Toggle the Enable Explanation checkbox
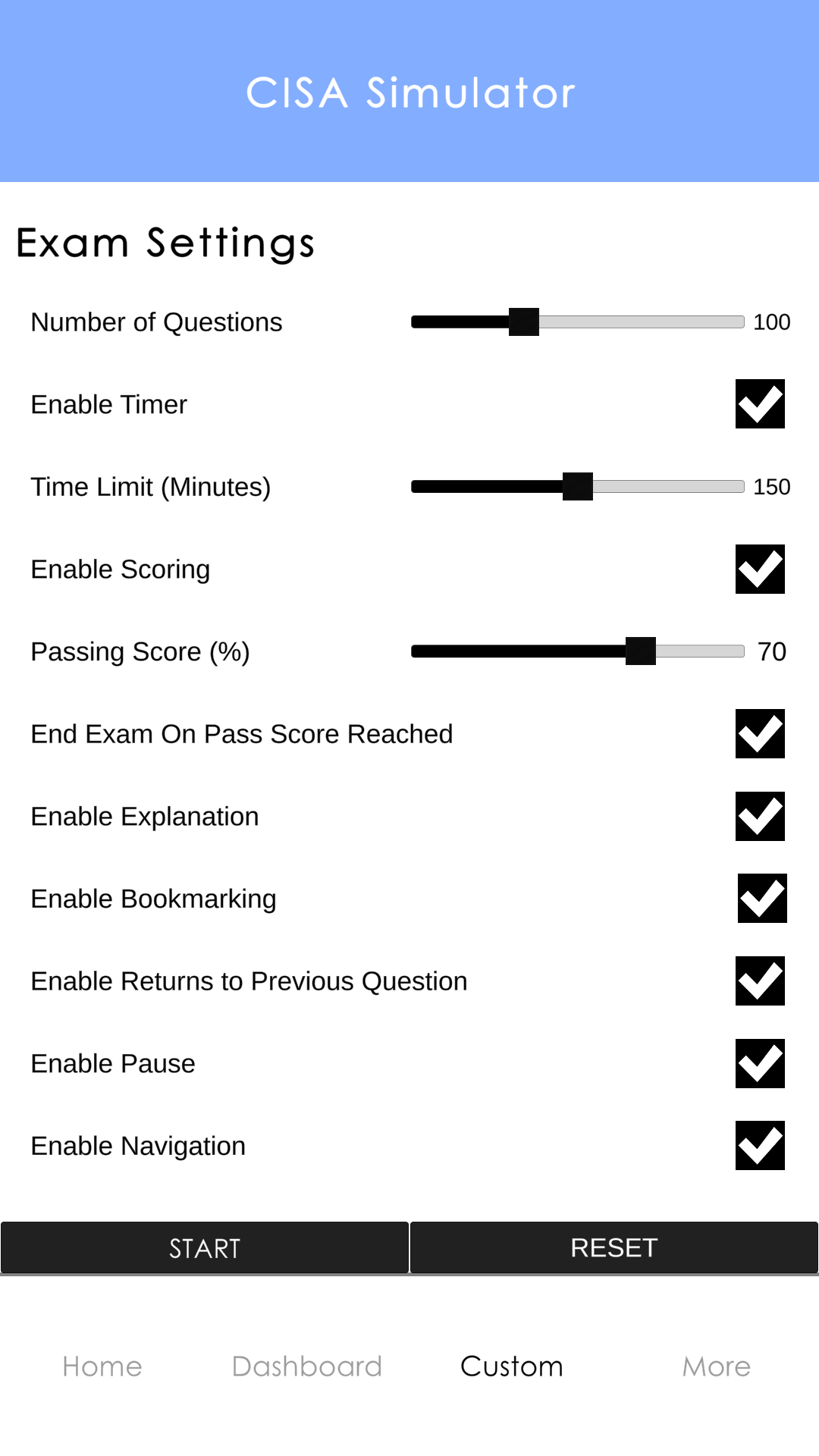Viewport: 819px width, 1456px height. 760,816
